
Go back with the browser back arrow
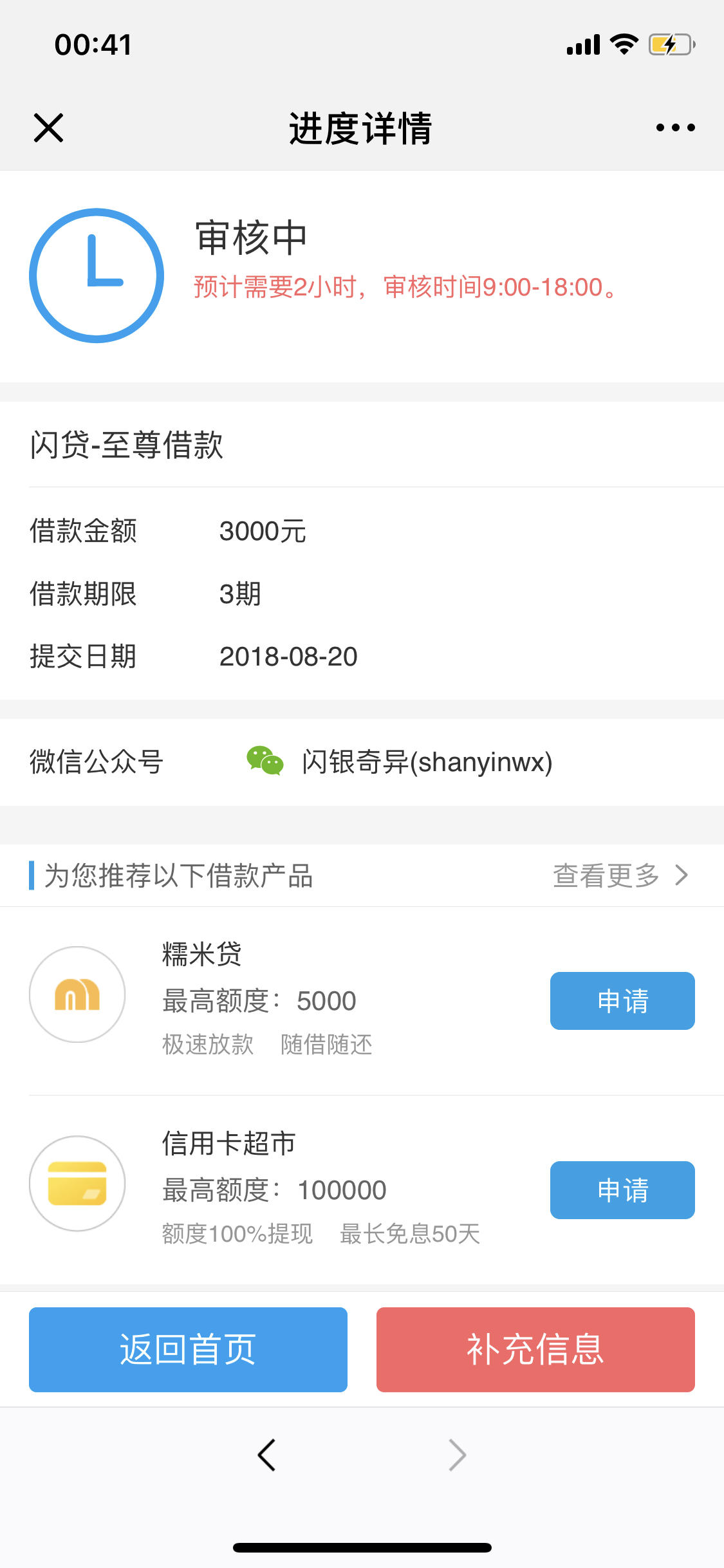(266, 1455)
